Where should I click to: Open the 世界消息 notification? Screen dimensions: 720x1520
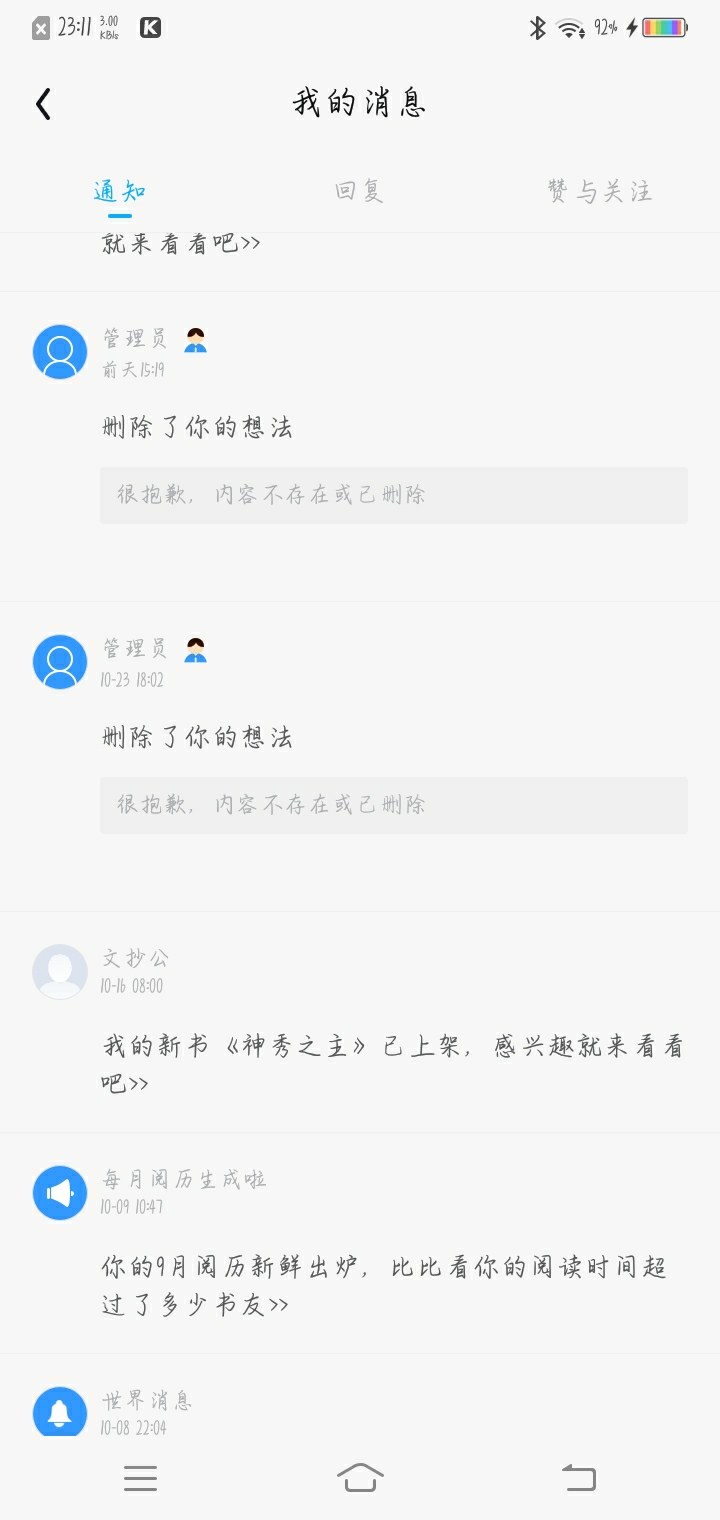(x=360, y=1396)
